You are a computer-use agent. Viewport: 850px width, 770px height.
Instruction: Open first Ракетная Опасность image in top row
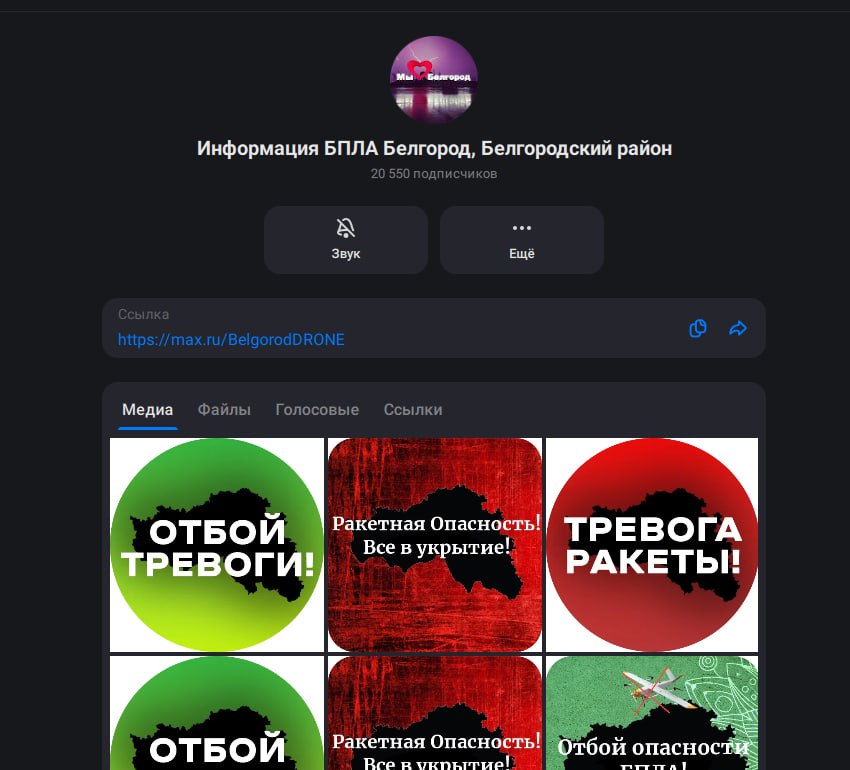[435, 545]
